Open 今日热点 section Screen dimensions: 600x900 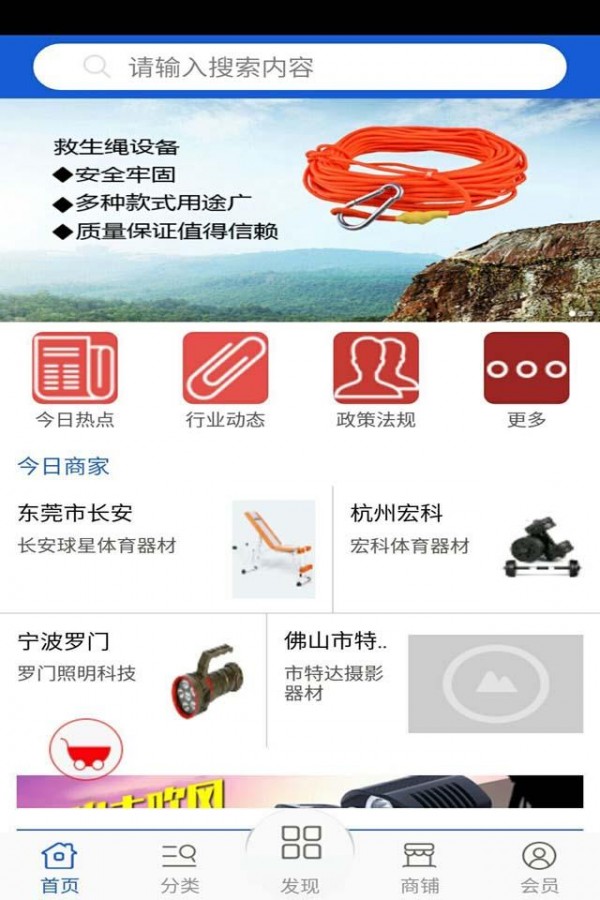75,380
